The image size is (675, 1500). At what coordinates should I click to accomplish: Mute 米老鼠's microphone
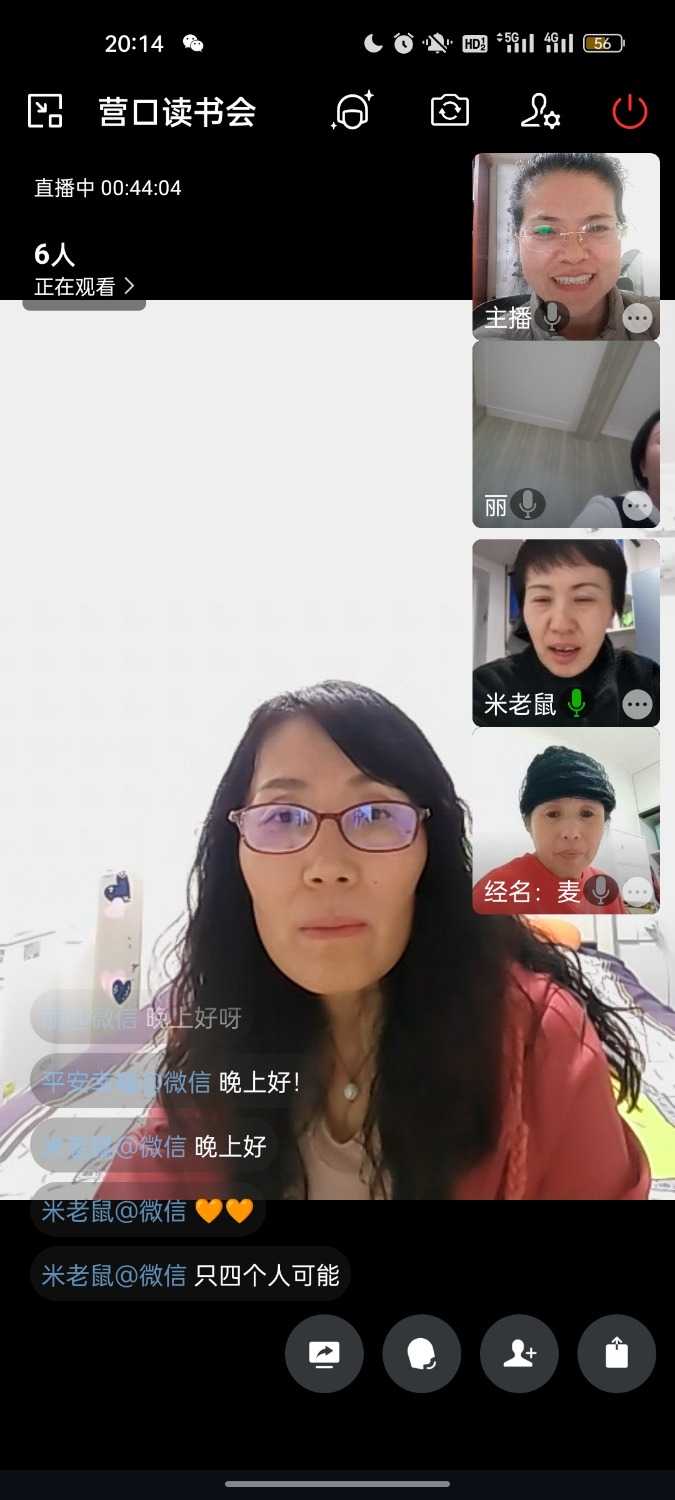coord(576,703)
